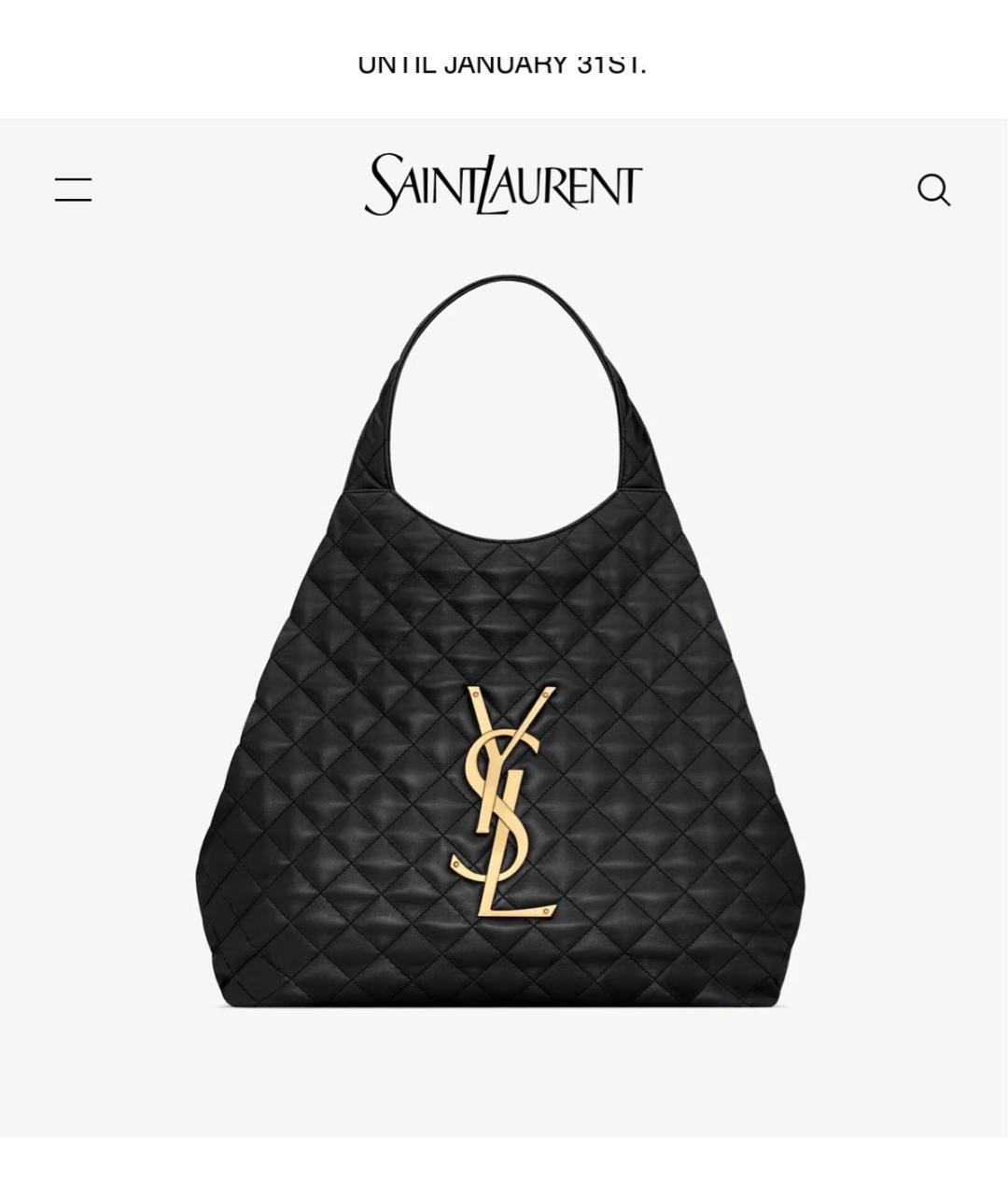The width and height of the screenshot is (1008, 1195).
Task: Launch search from top right corner
Action: click(934, 190)
